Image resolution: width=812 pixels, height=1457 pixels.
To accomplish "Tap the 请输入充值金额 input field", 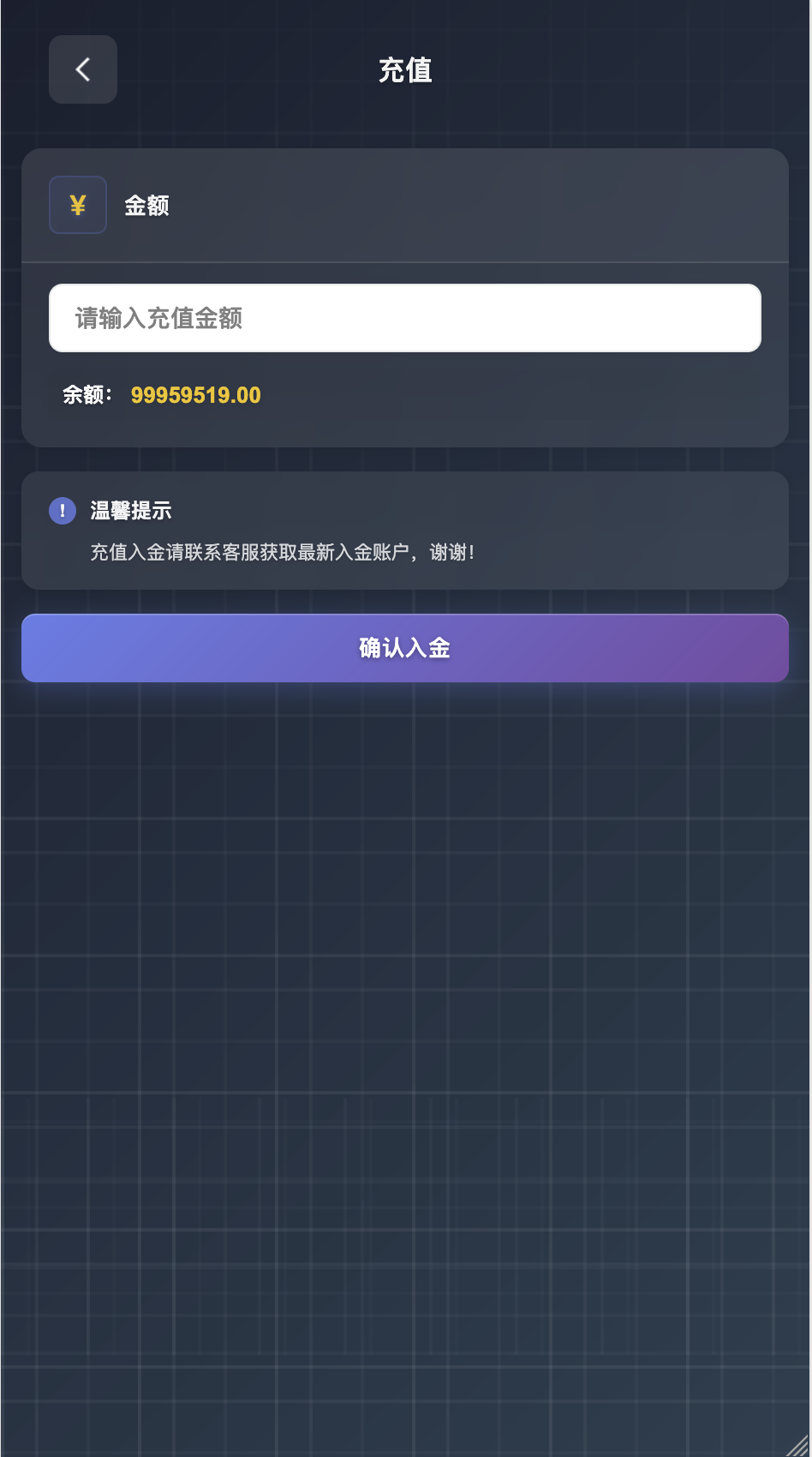I will tap(405, 318).
